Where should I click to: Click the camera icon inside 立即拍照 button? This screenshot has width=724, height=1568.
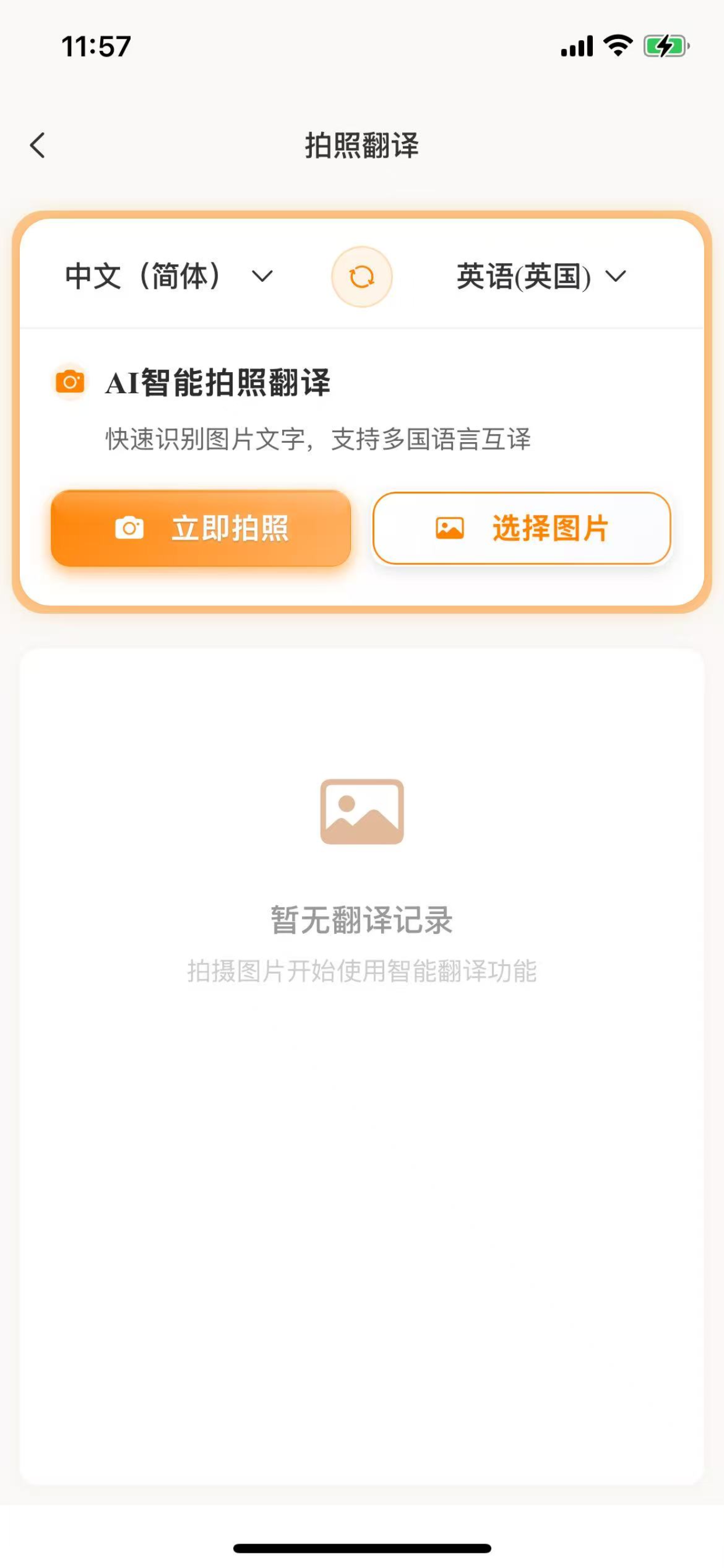[x=129, y=529]
